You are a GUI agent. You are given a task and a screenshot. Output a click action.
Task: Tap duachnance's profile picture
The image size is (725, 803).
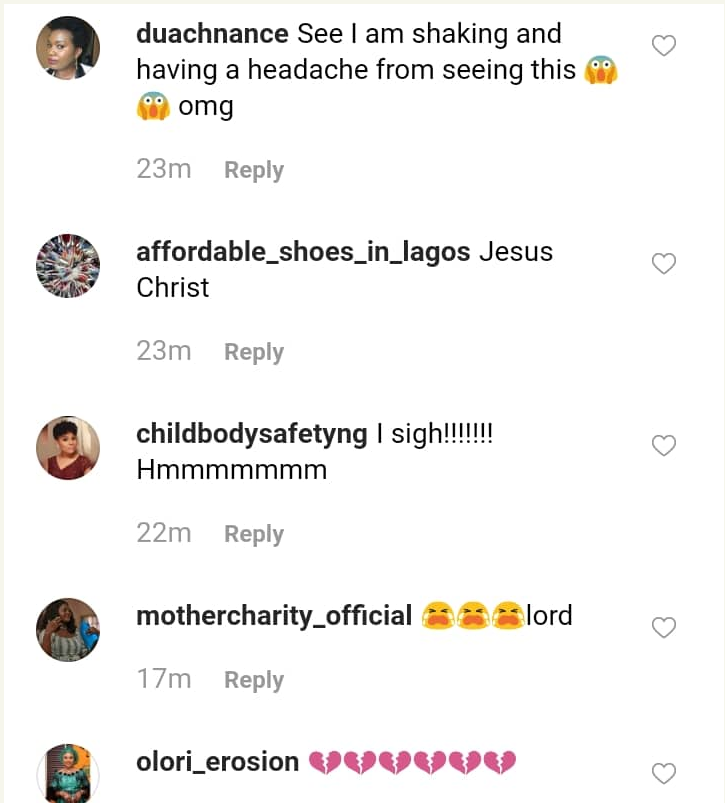tap(68, 47)
